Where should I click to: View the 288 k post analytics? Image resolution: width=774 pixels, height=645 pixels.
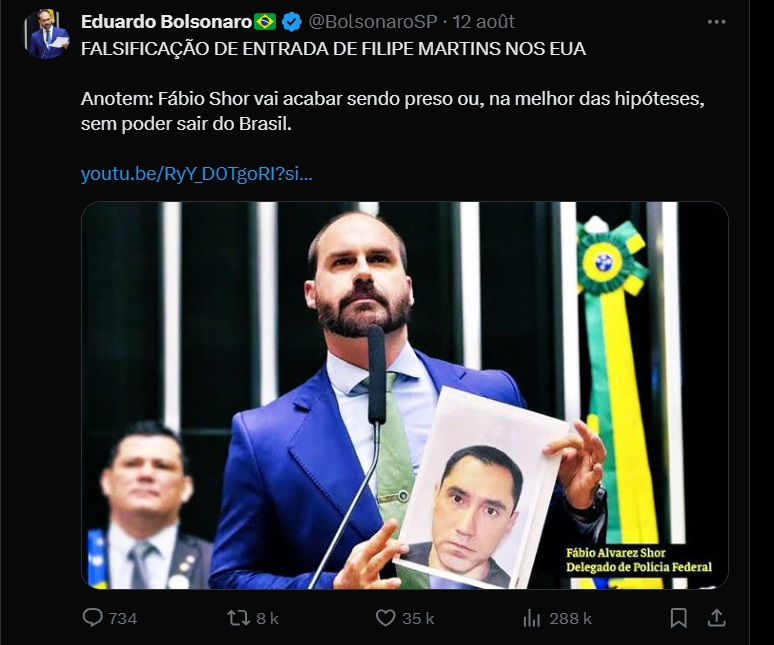click(533, 618)
